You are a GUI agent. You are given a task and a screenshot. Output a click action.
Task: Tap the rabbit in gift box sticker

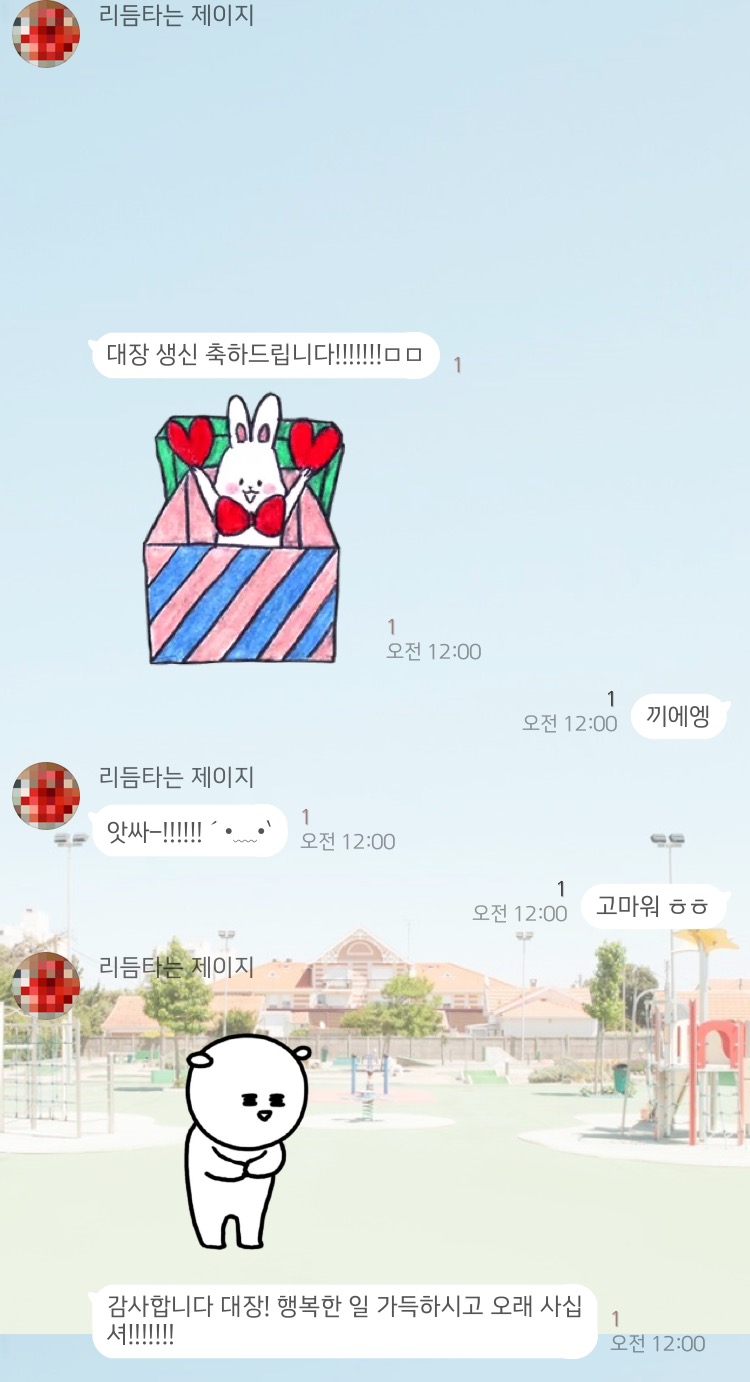click(x=245, y=530)
